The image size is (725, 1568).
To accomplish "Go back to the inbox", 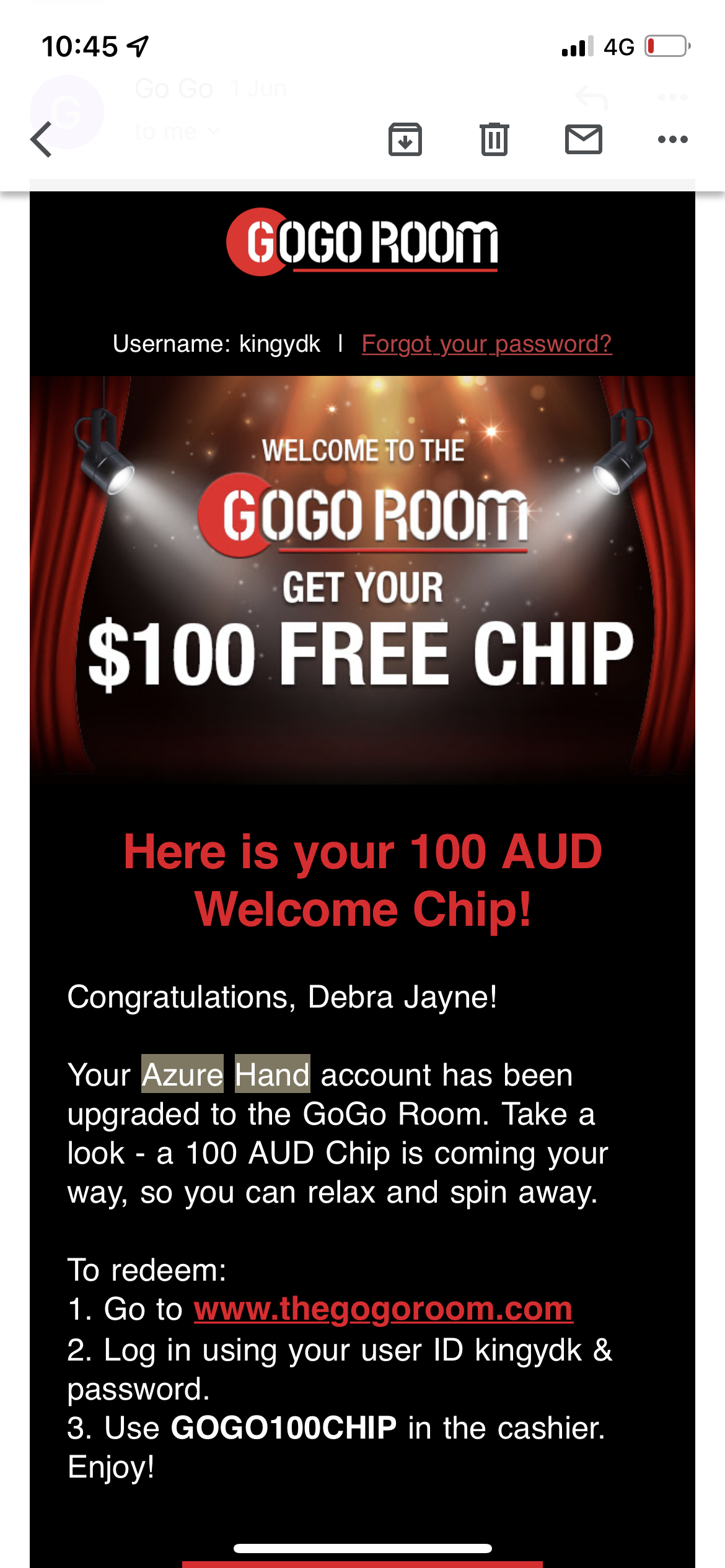I will [42, 139].
